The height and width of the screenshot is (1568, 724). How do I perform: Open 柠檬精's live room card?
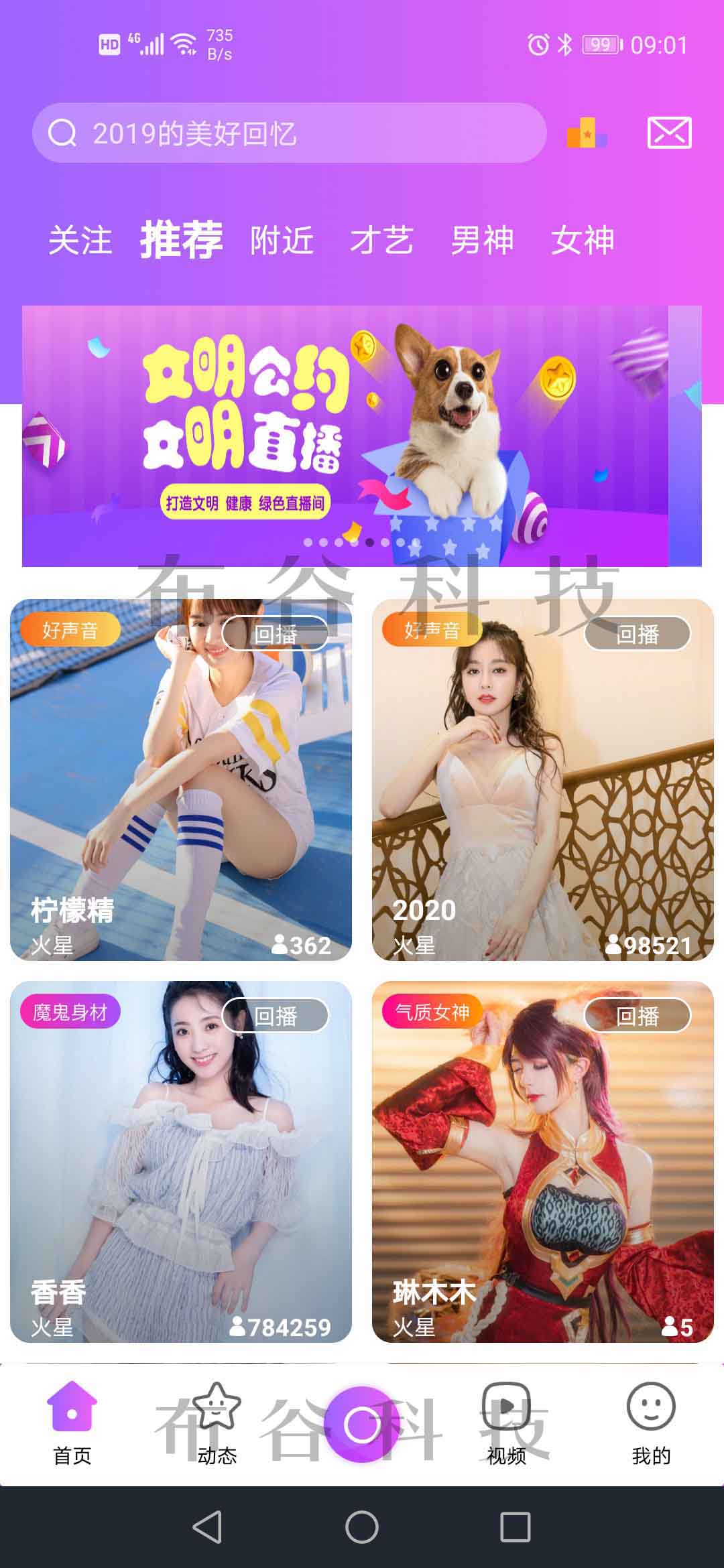(x=181, y=779)
